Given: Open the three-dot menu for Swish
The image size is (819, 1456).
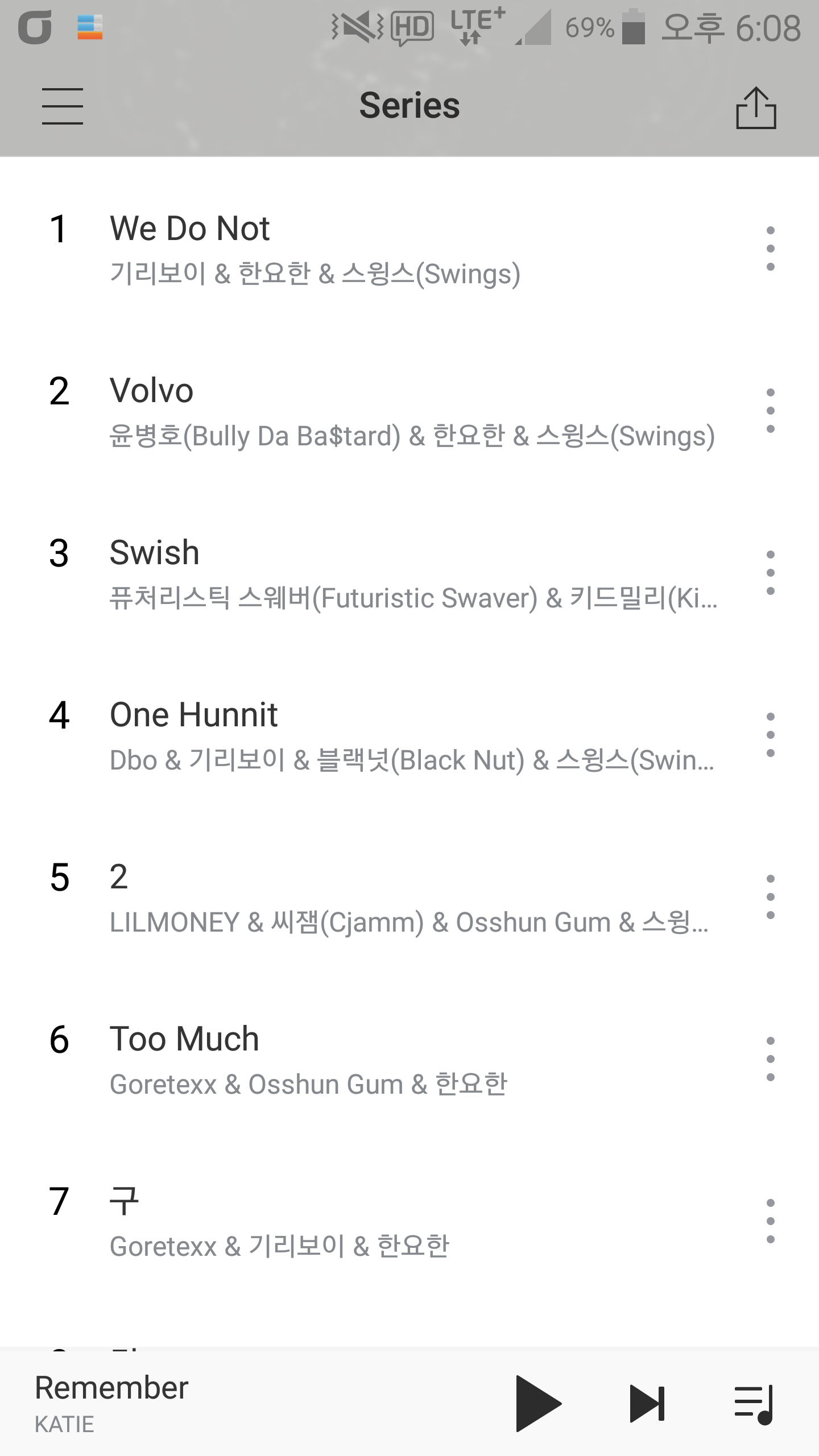Looking at the screenshot, I should (770, 573).
